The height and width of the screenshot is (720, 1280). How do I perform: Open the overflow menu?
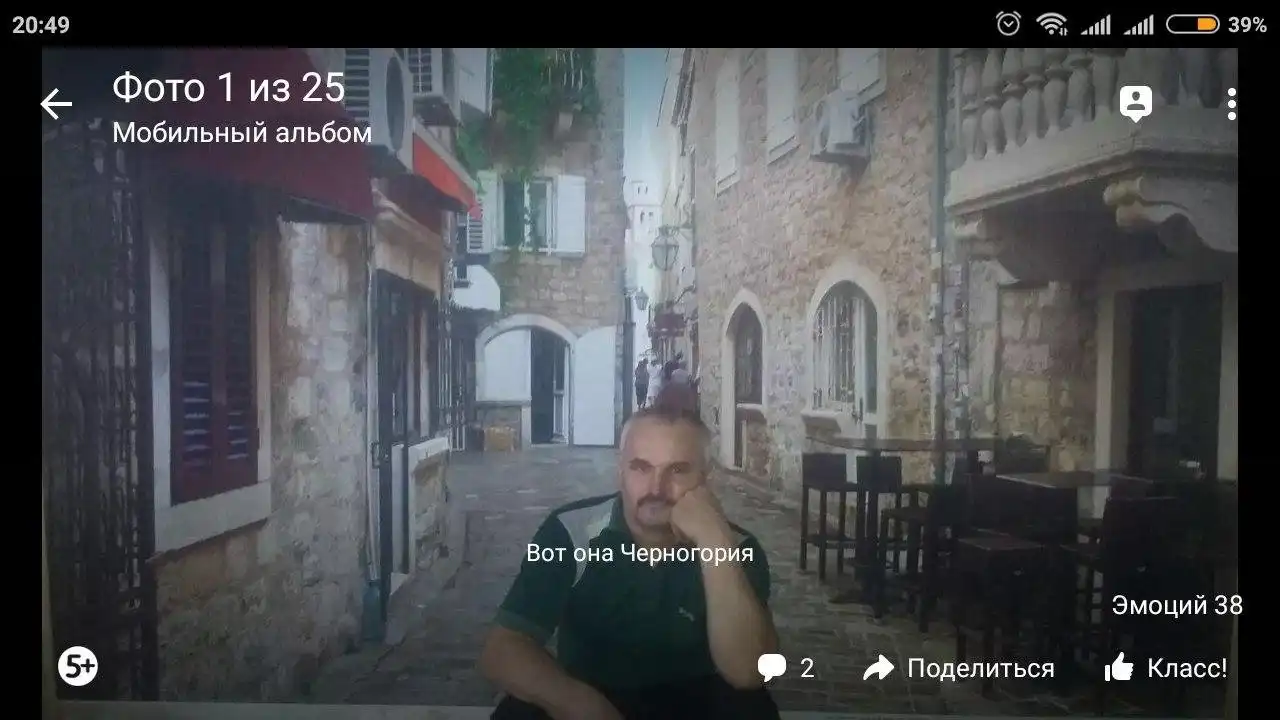[1231, 104]
